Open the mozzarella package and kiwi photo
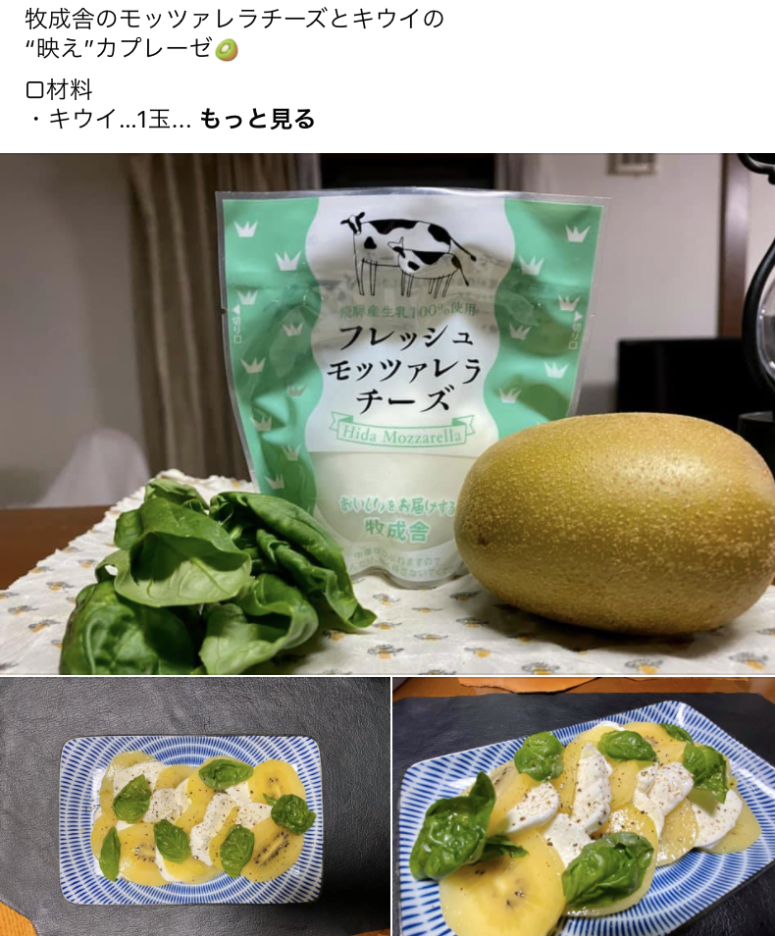 point(387,413)
